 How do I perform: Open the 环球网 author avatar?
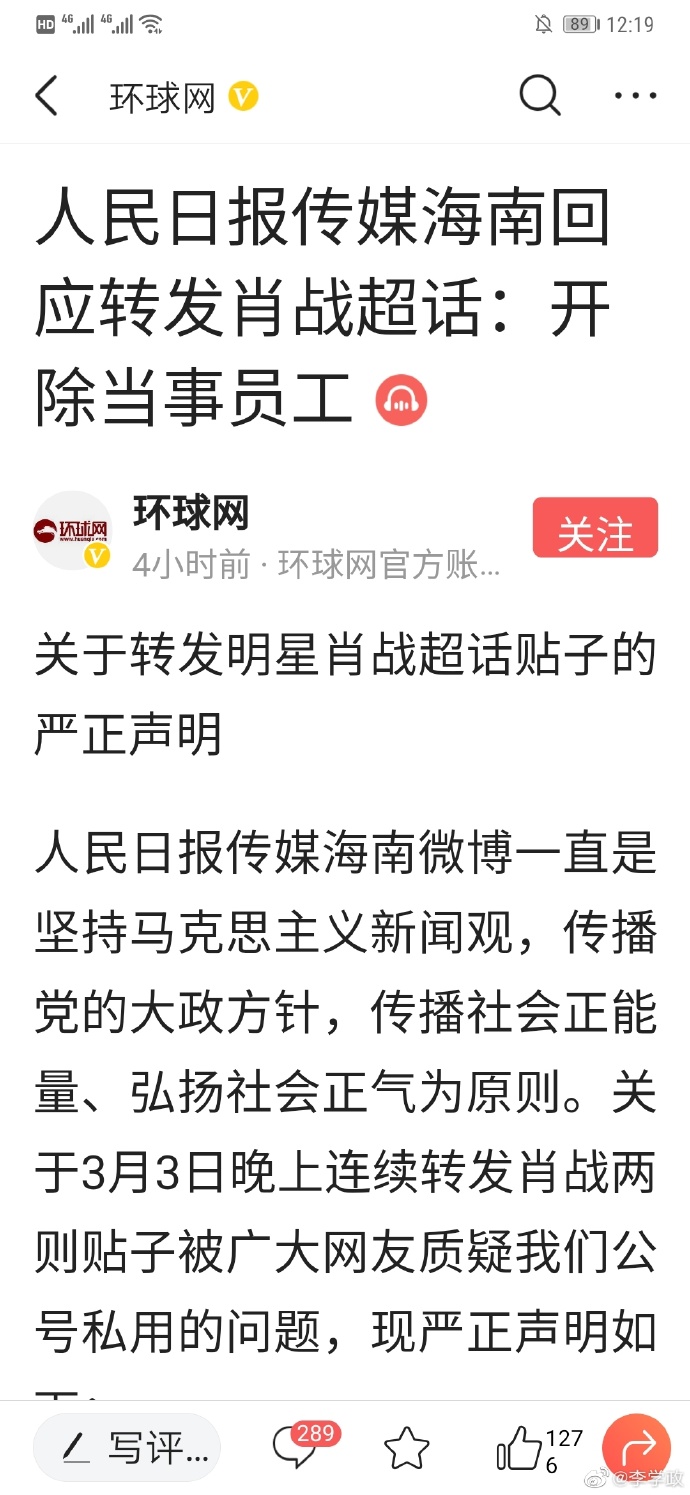pos(72,531)
